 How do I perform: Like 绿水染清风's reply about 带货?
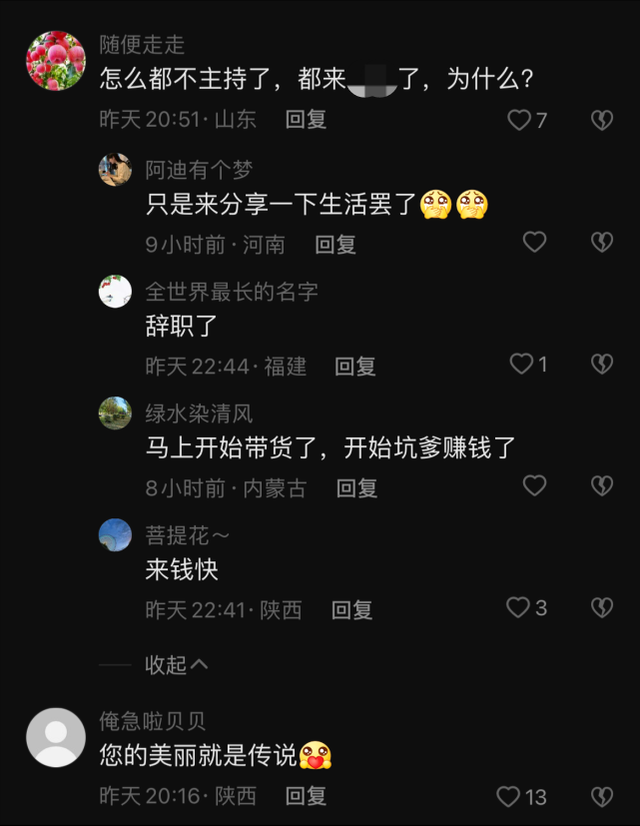535,486
